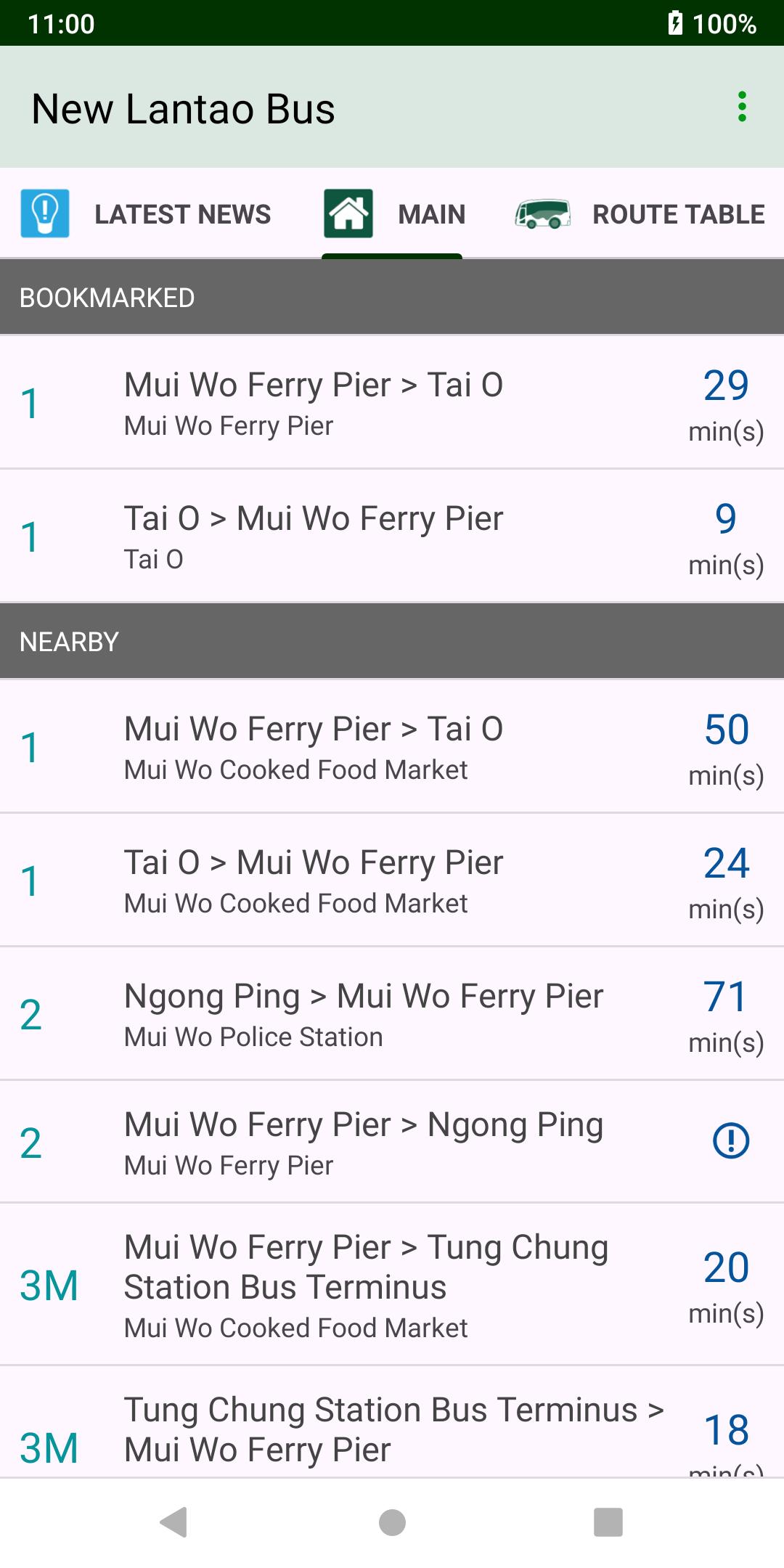The height and width of the screenshot is (1568, 784).
Task: Open route 2 Mui Wo Ferry Pier to Ngong Ping
Action: (x=392, y=1142)
